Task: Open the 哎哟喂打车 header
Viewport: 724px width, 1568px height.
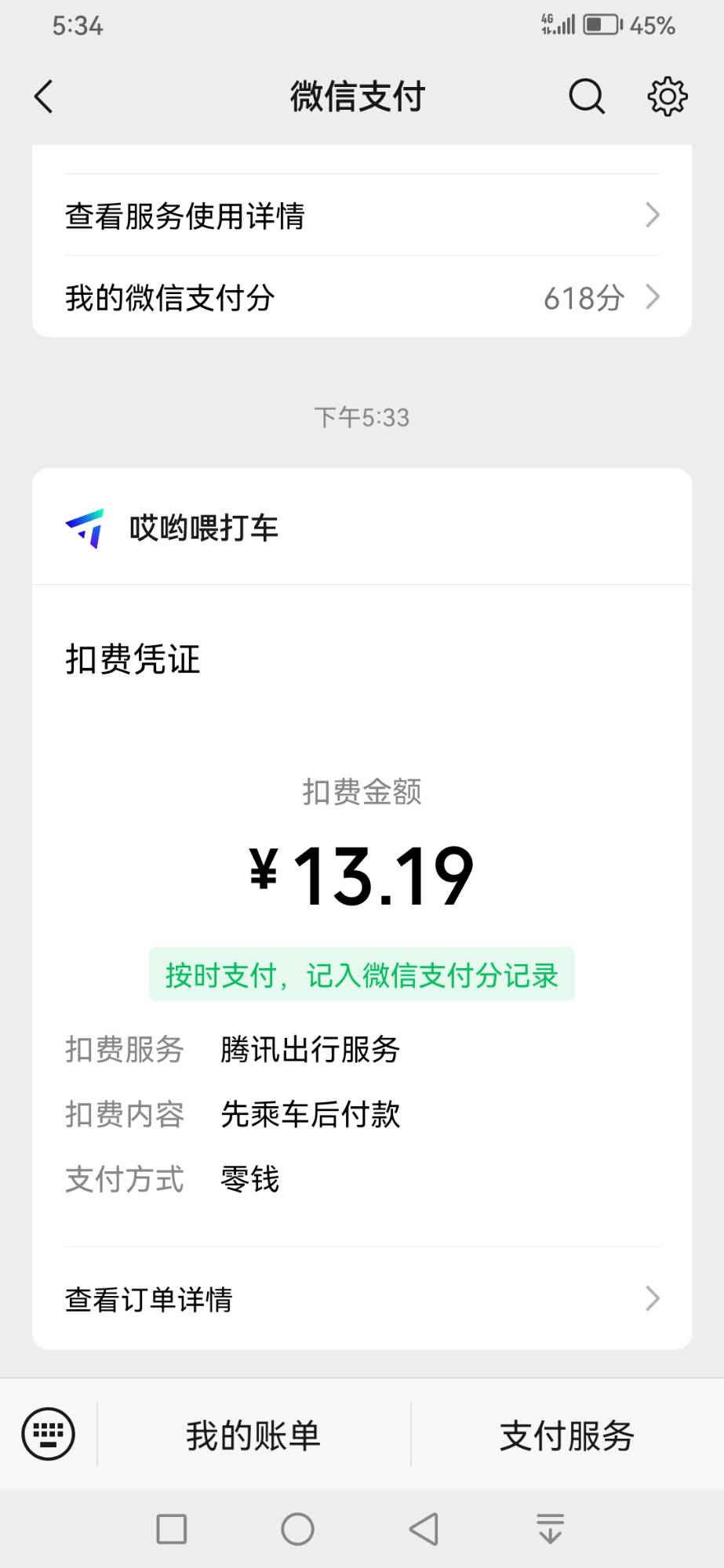Action: [362, 527]
